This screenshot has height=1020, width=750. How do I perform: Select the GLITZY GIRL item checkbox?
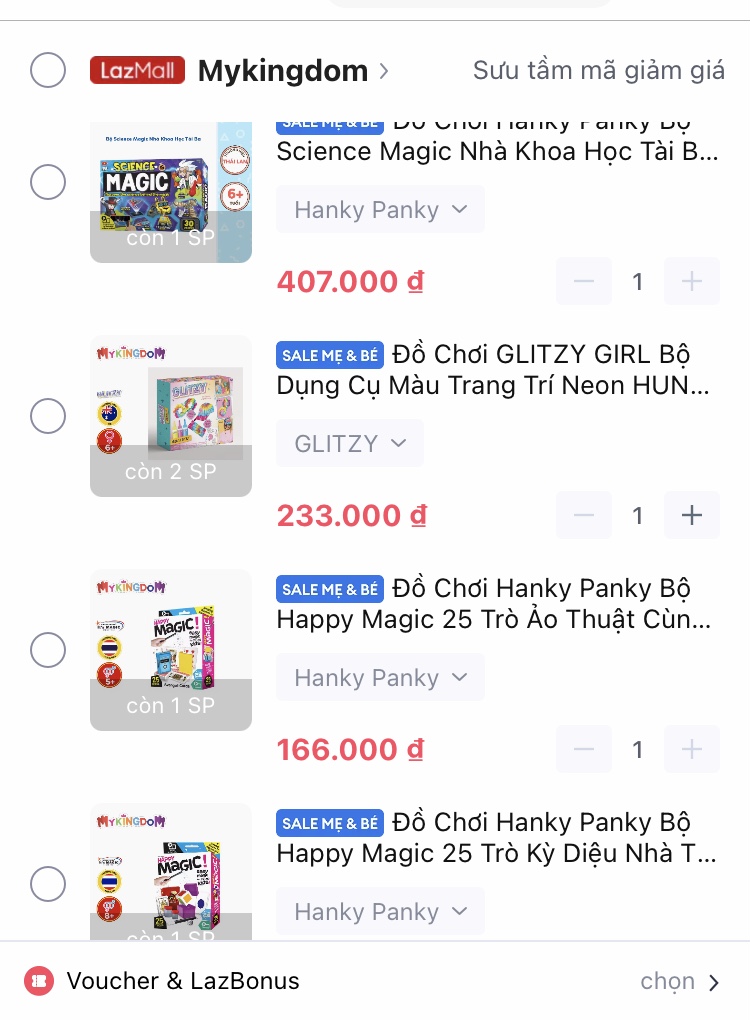click(48, 416)
